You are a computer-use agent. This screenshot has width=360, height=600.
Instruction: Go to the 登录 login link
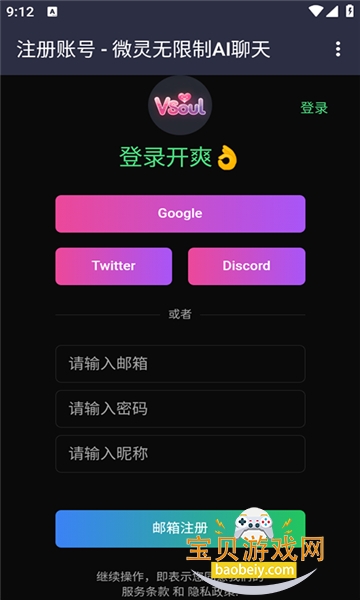(x=314, y=108)
